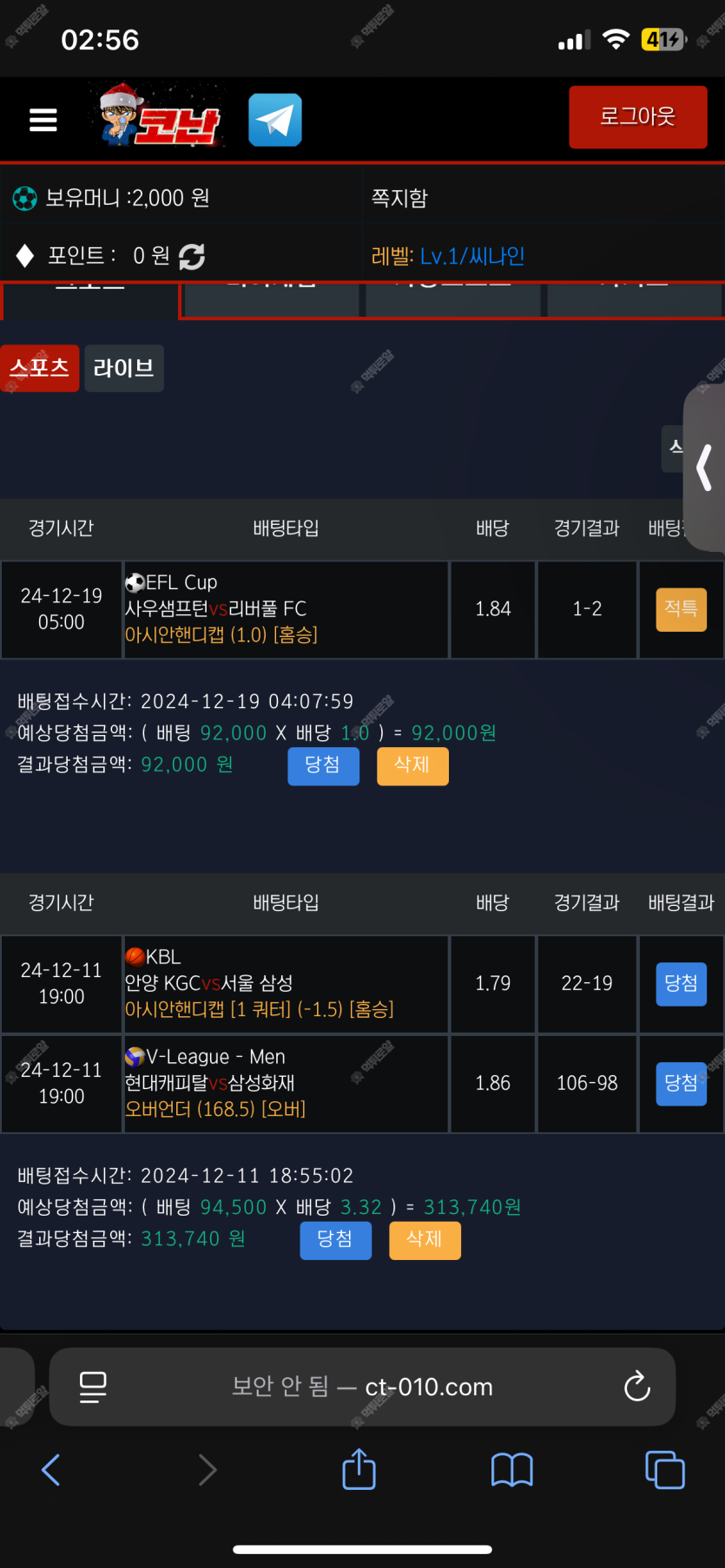The image size is (725, 1568).
Task: Tap the 로그아웃 button
Action: pyautogui.click(x=638, y=117)
